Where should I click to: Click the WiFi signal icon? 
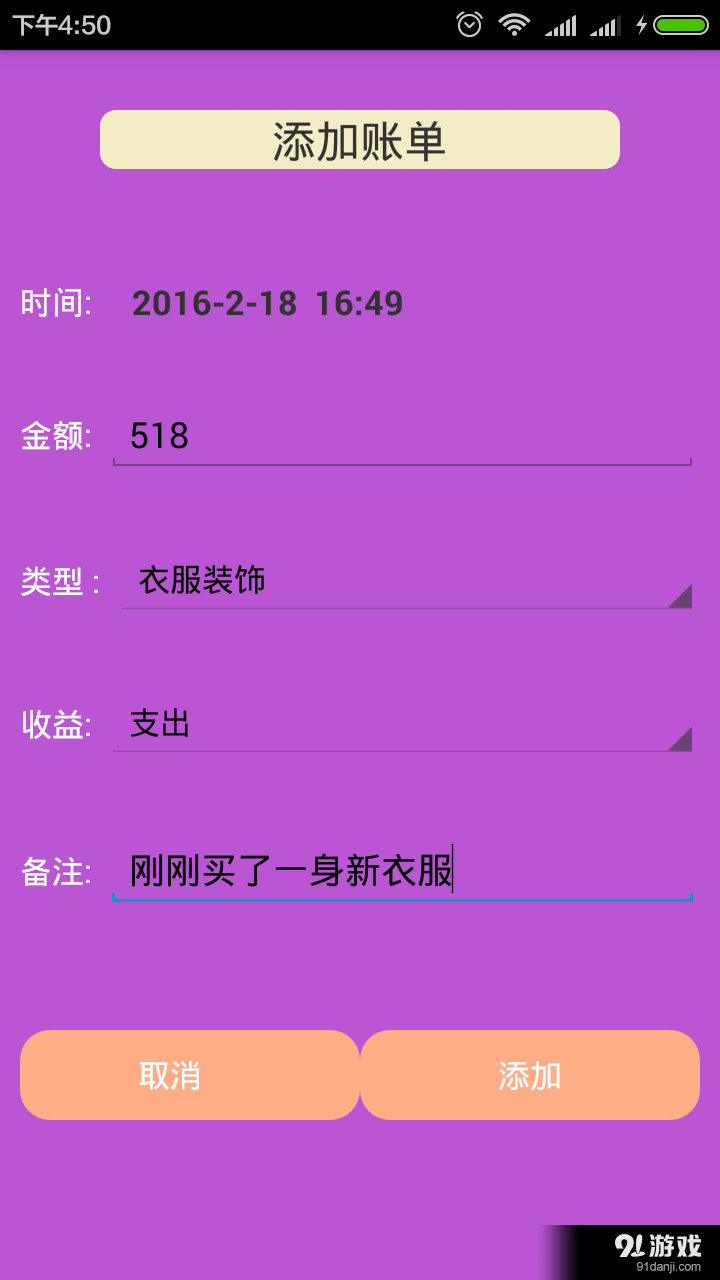[x=513, y=25]
